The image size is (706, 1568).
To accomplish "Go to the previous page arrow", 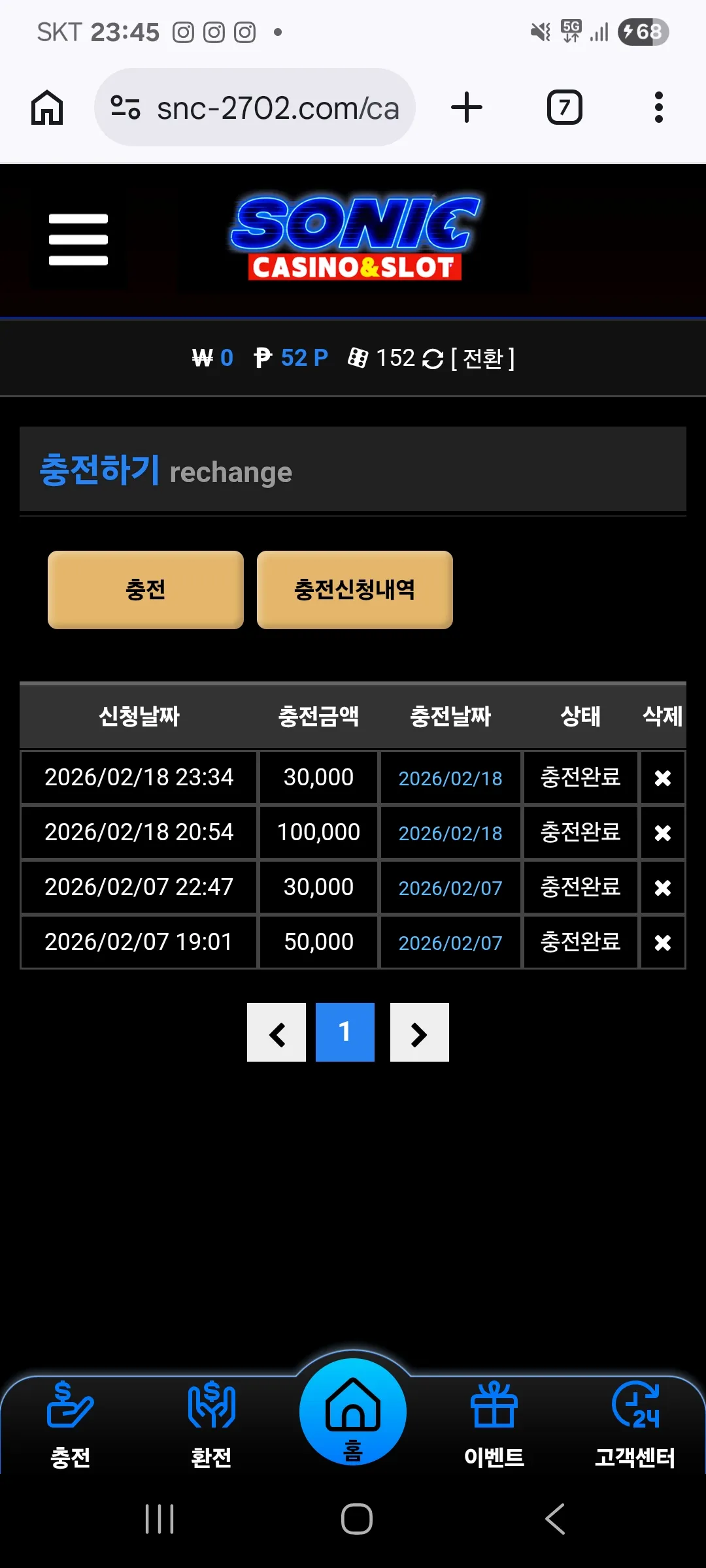I will pos(277,1032).
